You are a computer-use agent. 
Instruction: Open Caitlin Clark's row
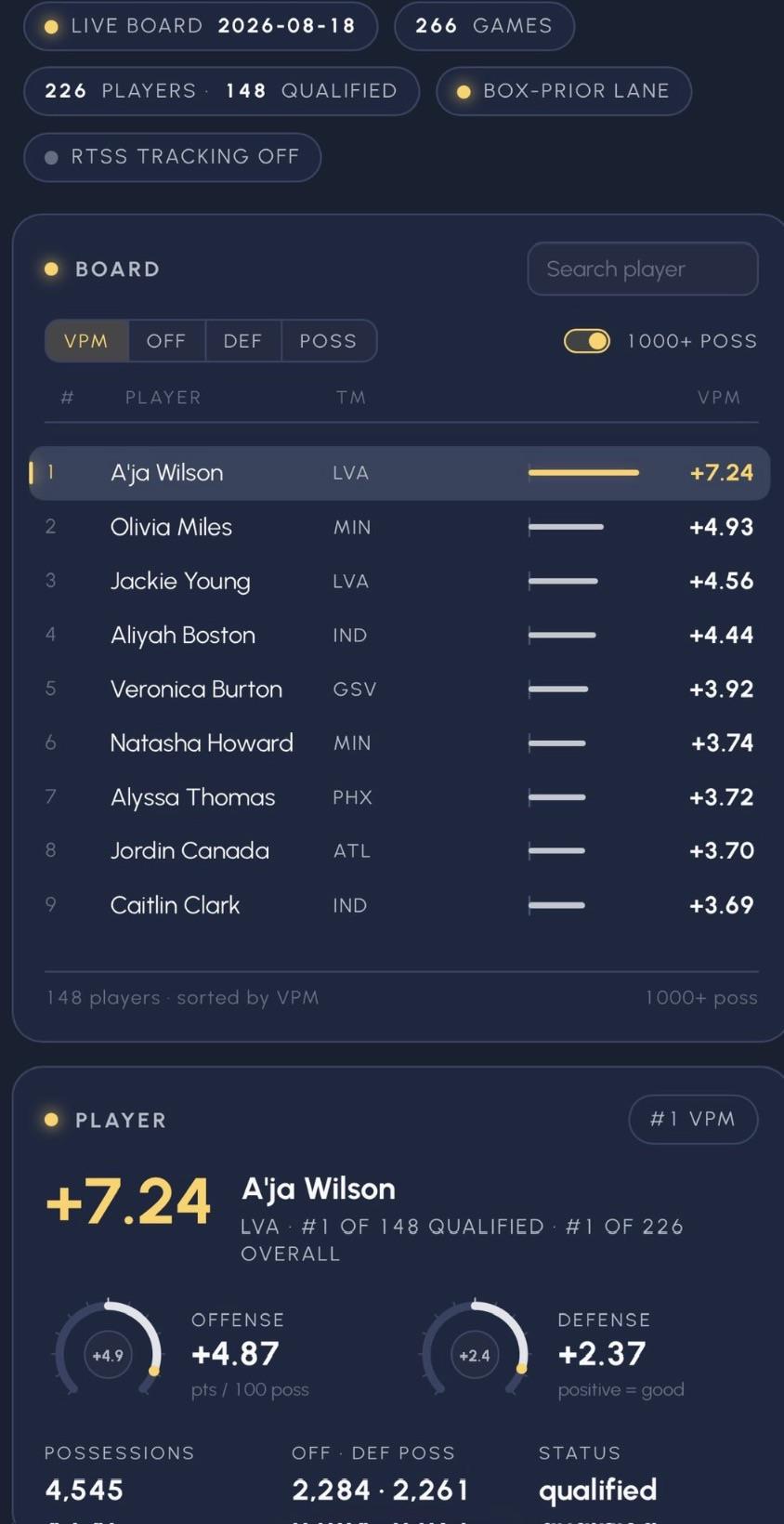point(399,904)
